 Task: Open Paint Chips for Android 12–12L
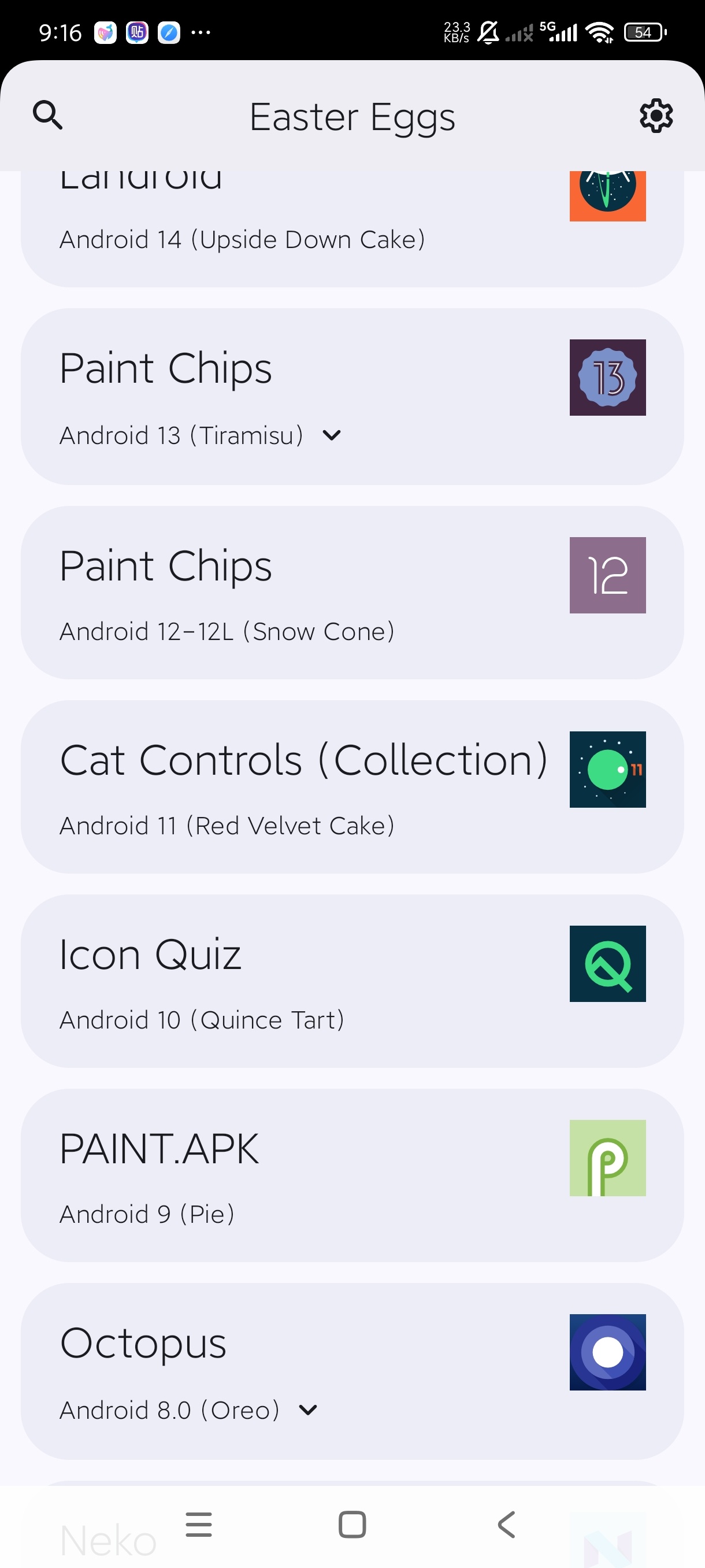(352, 592)
